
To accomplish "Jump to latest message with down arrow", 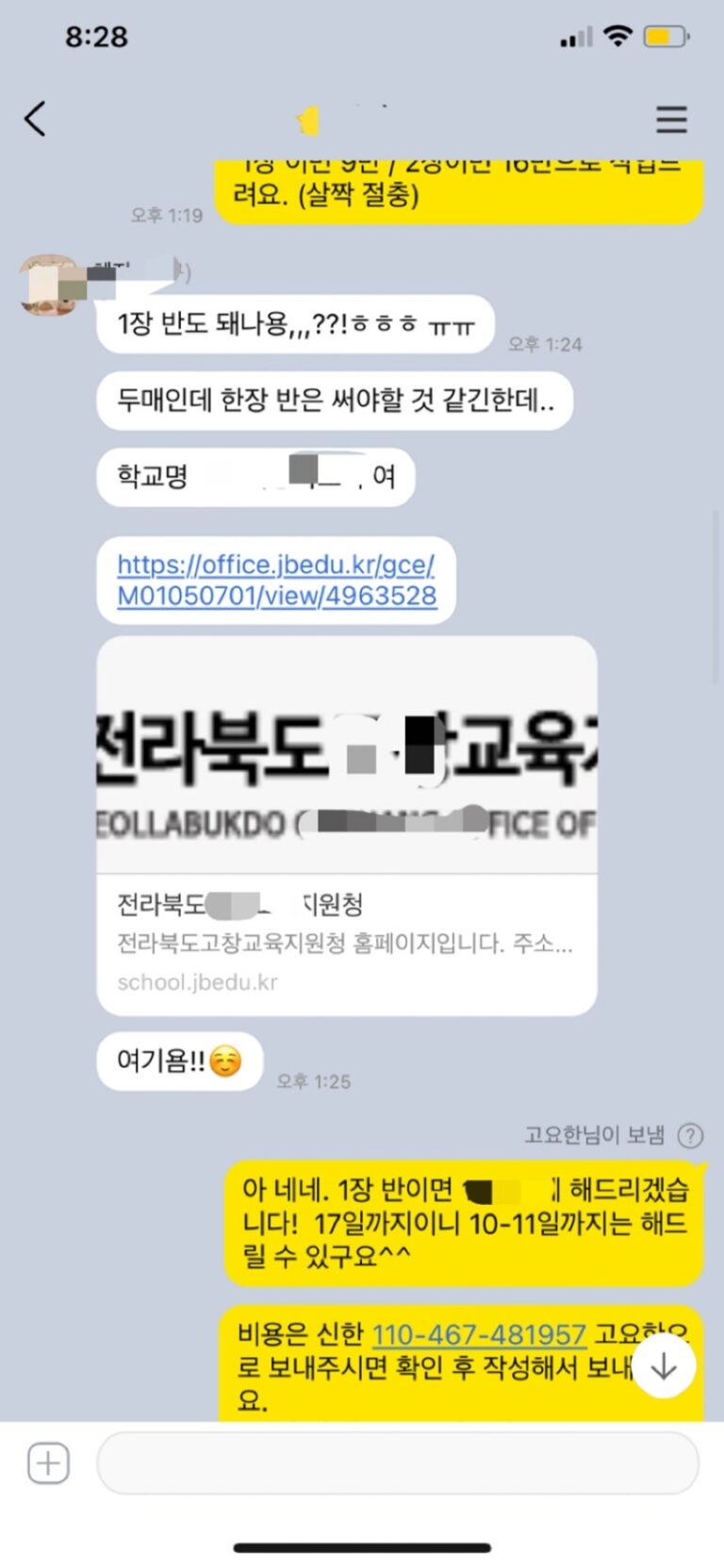I will [x=664, y=1366].
